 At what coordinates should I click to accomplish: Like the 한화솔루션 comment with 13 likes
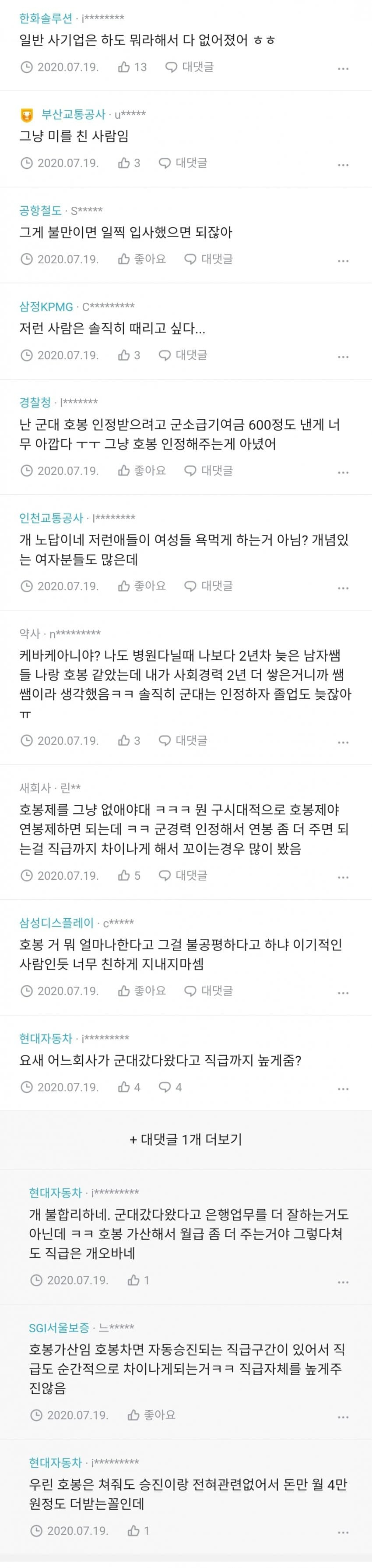click(132, 67)
